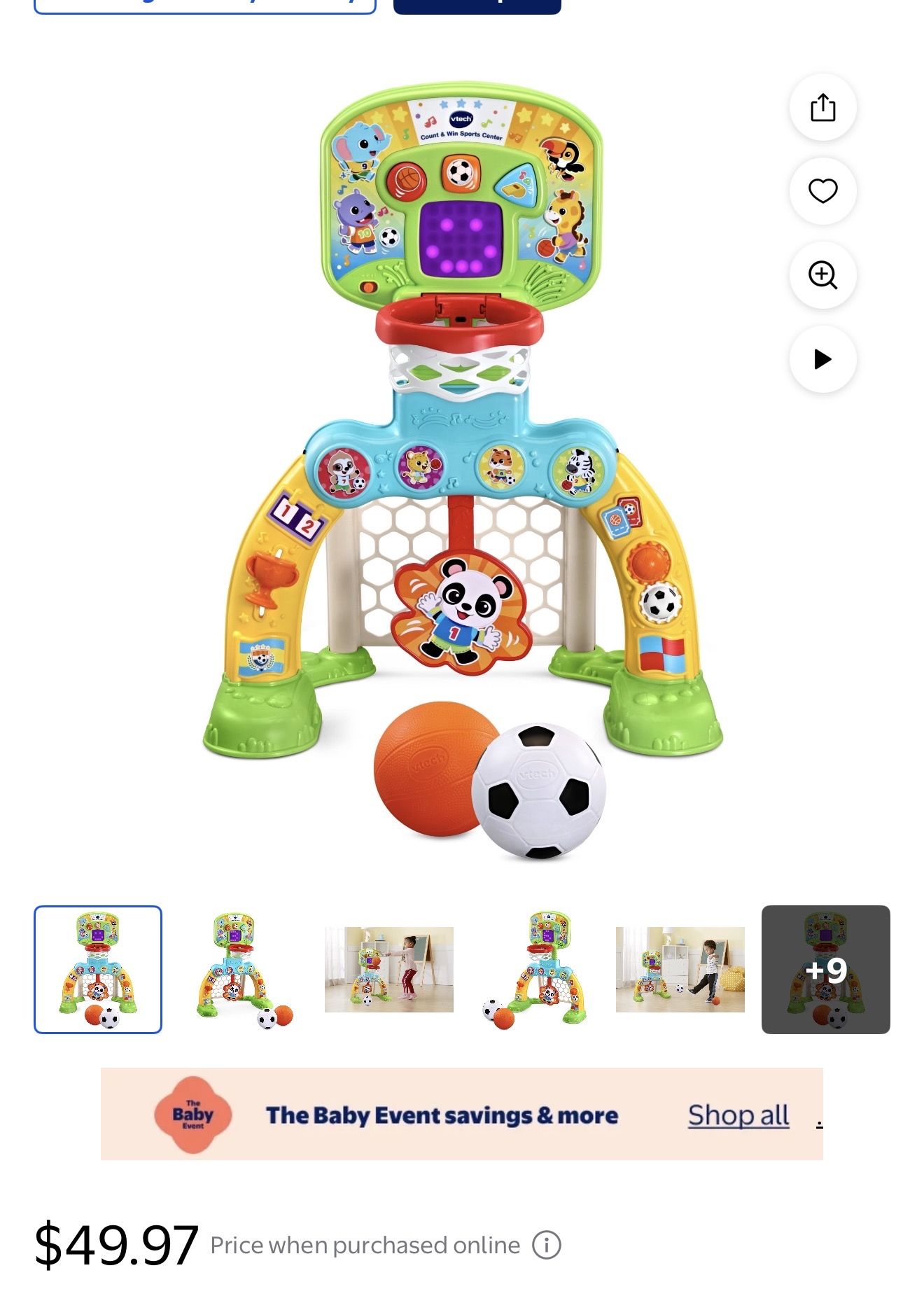Share this product

822,107
